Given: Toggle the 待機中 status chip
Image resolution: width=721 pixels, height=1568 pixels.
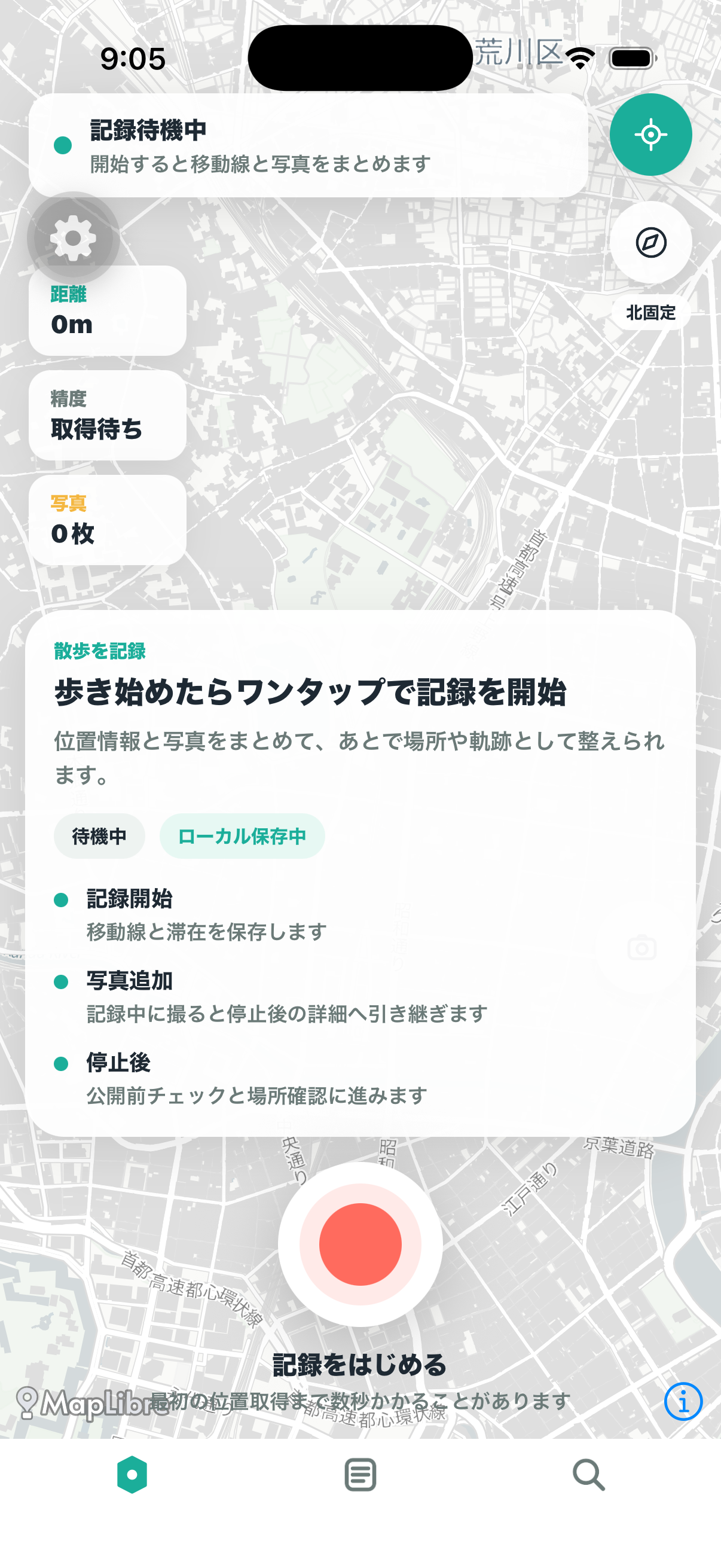Looking at the screenshot, I should 99,836.
